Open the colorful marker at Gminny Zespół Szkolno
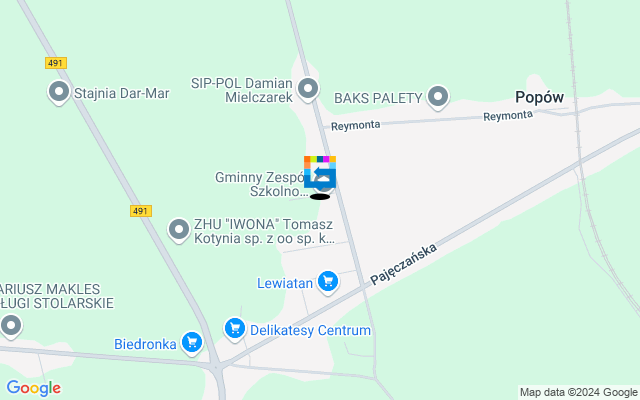 pos(320,172)
